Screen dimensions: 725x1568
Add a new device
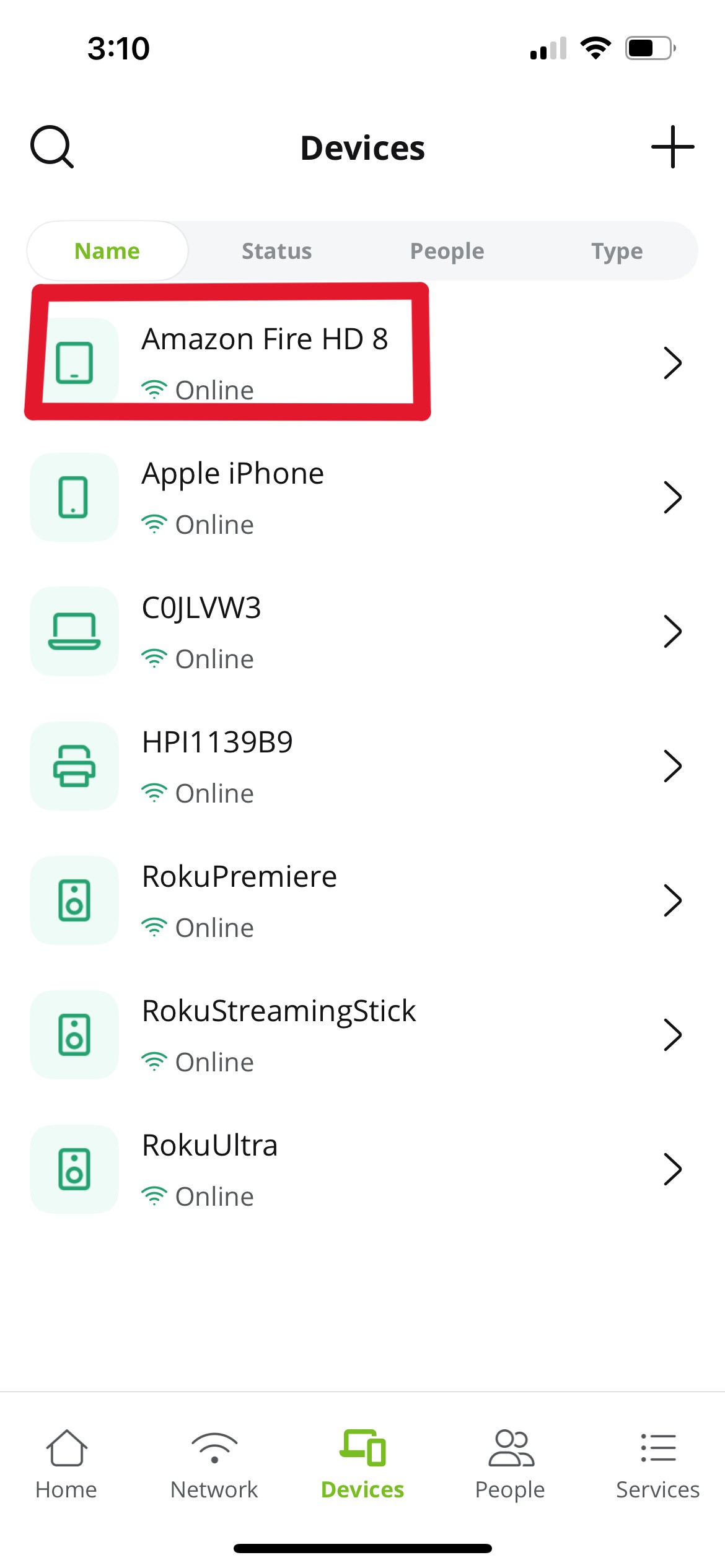click(672, 147)
